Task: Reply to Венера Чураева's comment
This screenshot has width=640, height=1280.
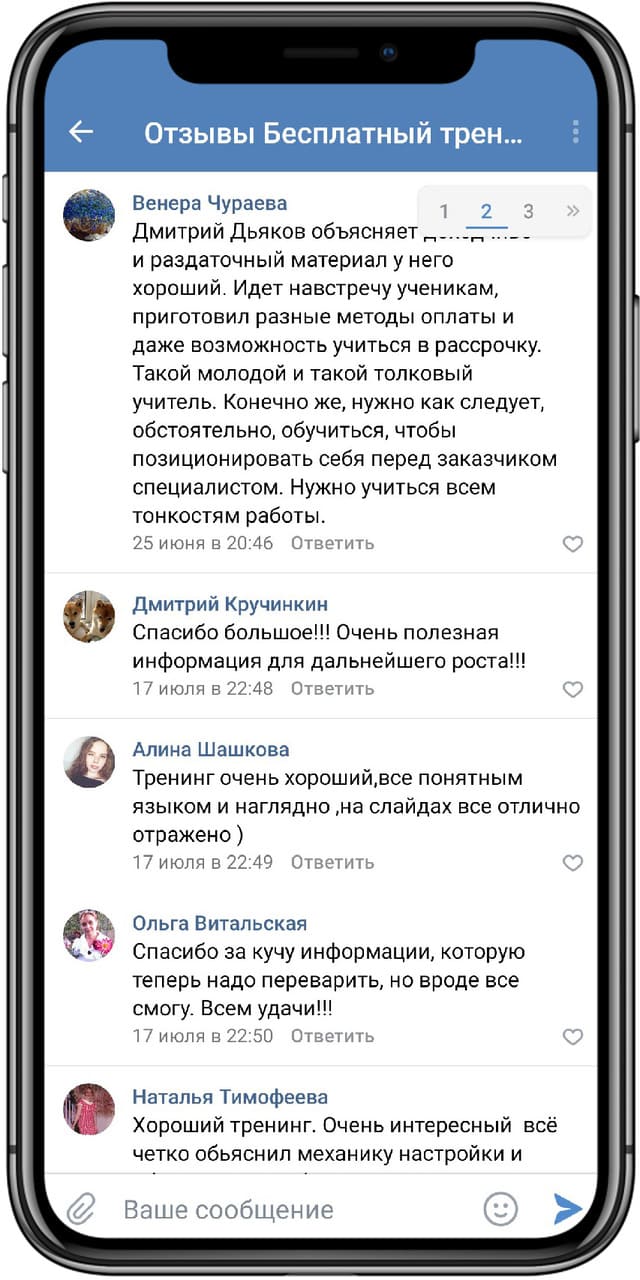Action: pyautogui.click(x=332, y=543)
